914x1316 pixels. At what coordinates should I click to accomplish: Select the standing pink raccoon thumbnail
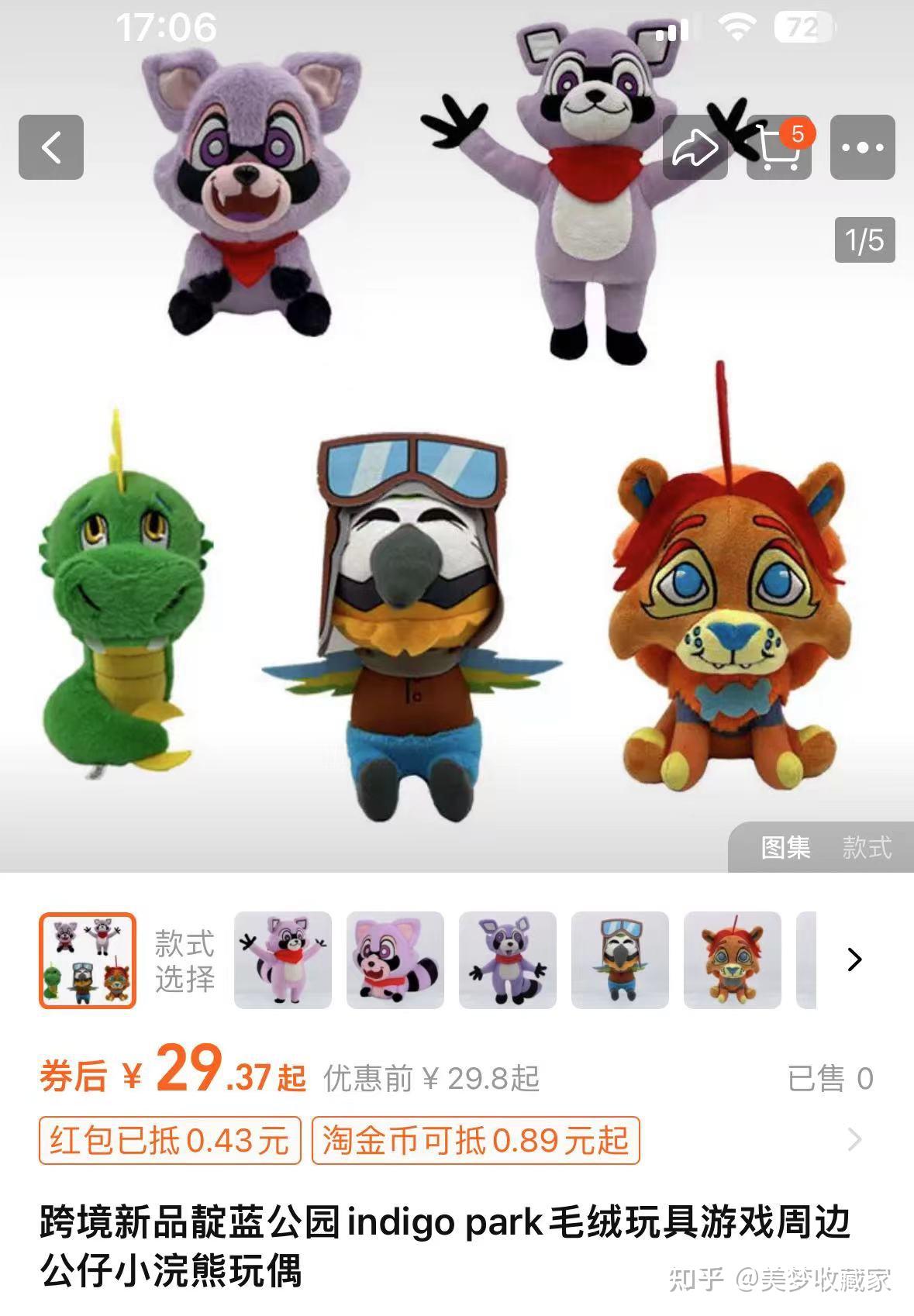point(283,961)
